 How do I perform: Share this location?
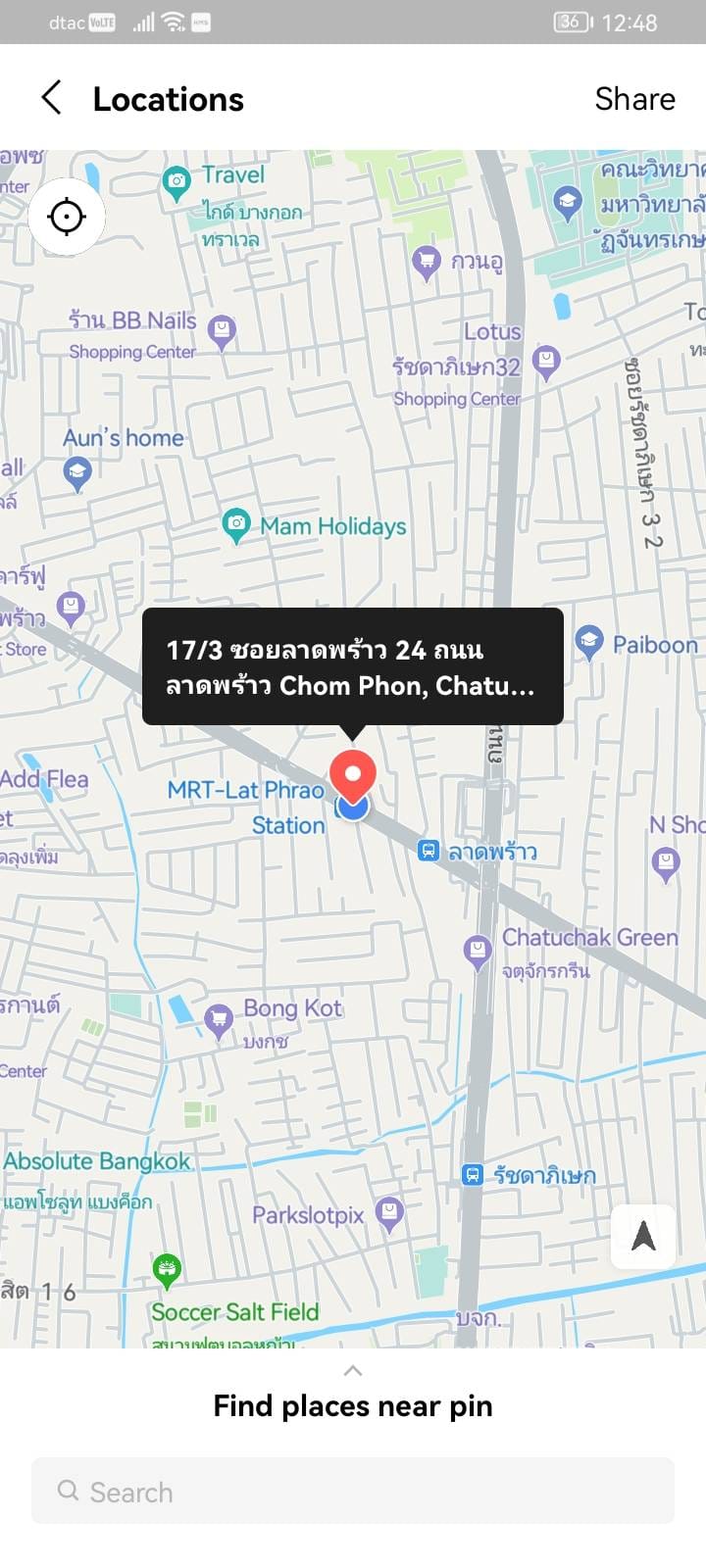(634, 99)
